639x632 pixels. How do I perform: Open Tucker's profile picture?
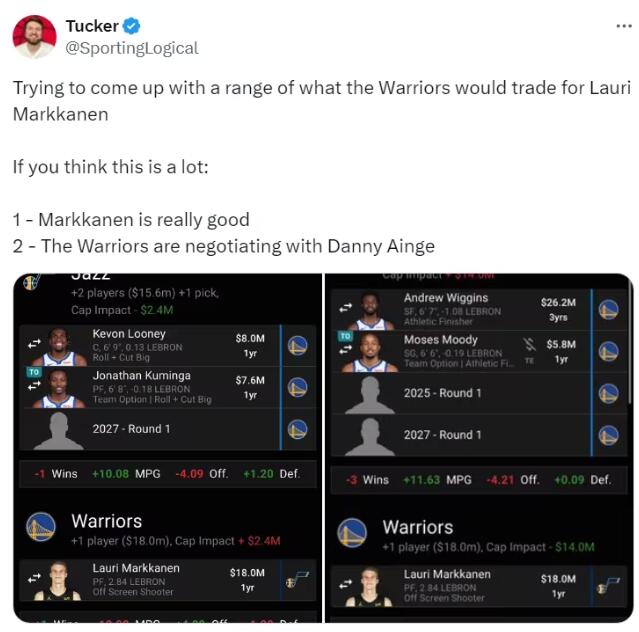click(x=34, y=37)
